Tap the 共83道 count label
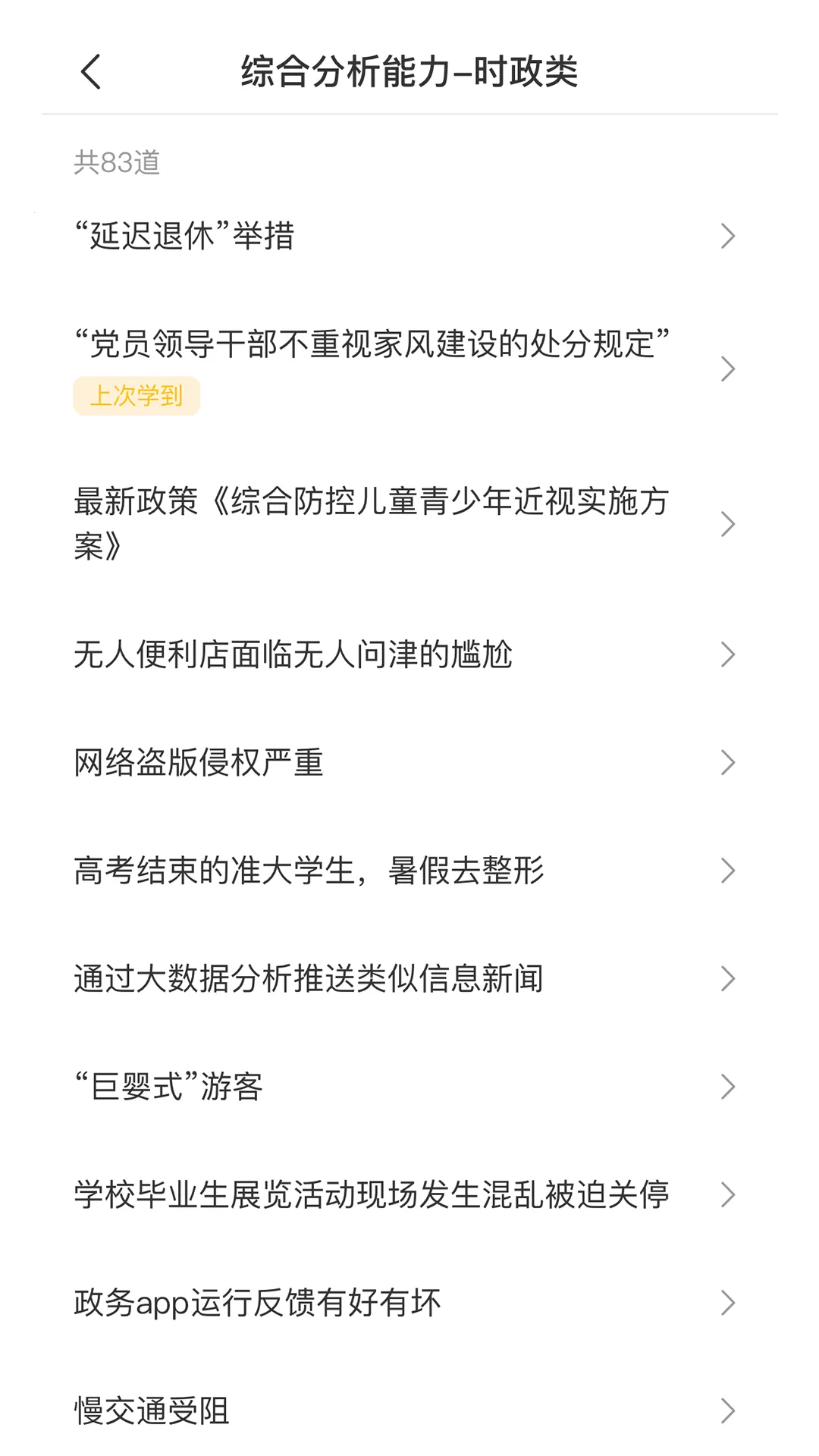819x1456 pixels. click(x=115, y=162)
